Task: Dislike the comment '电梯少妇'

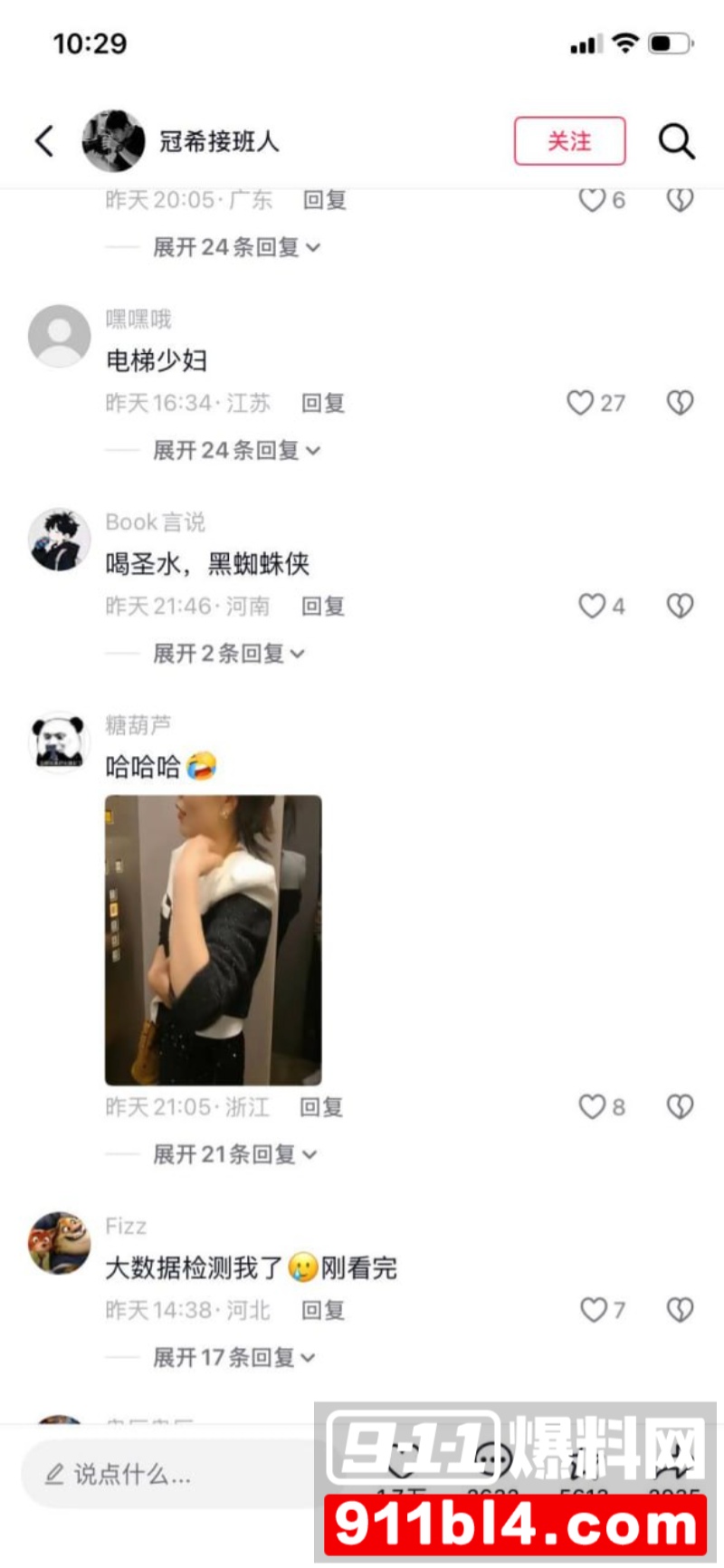Action: (x=680, y=403)
